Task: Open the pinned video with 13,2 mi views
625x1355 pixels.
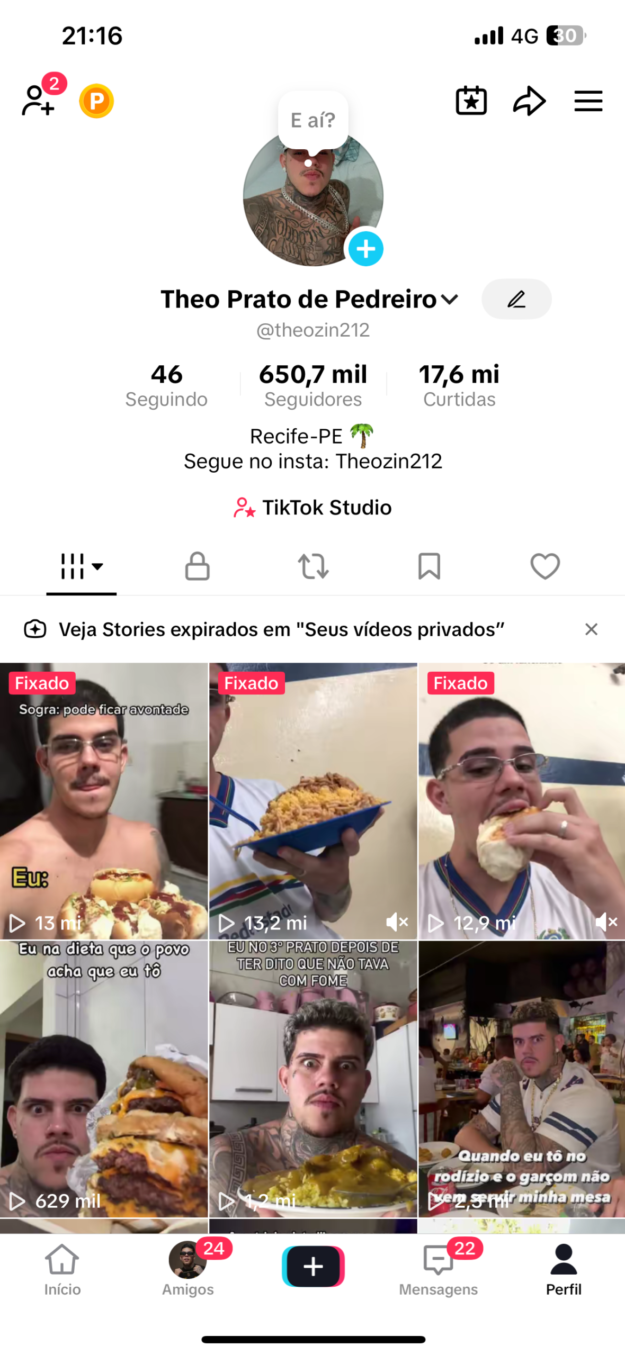Action: (312, 800)
